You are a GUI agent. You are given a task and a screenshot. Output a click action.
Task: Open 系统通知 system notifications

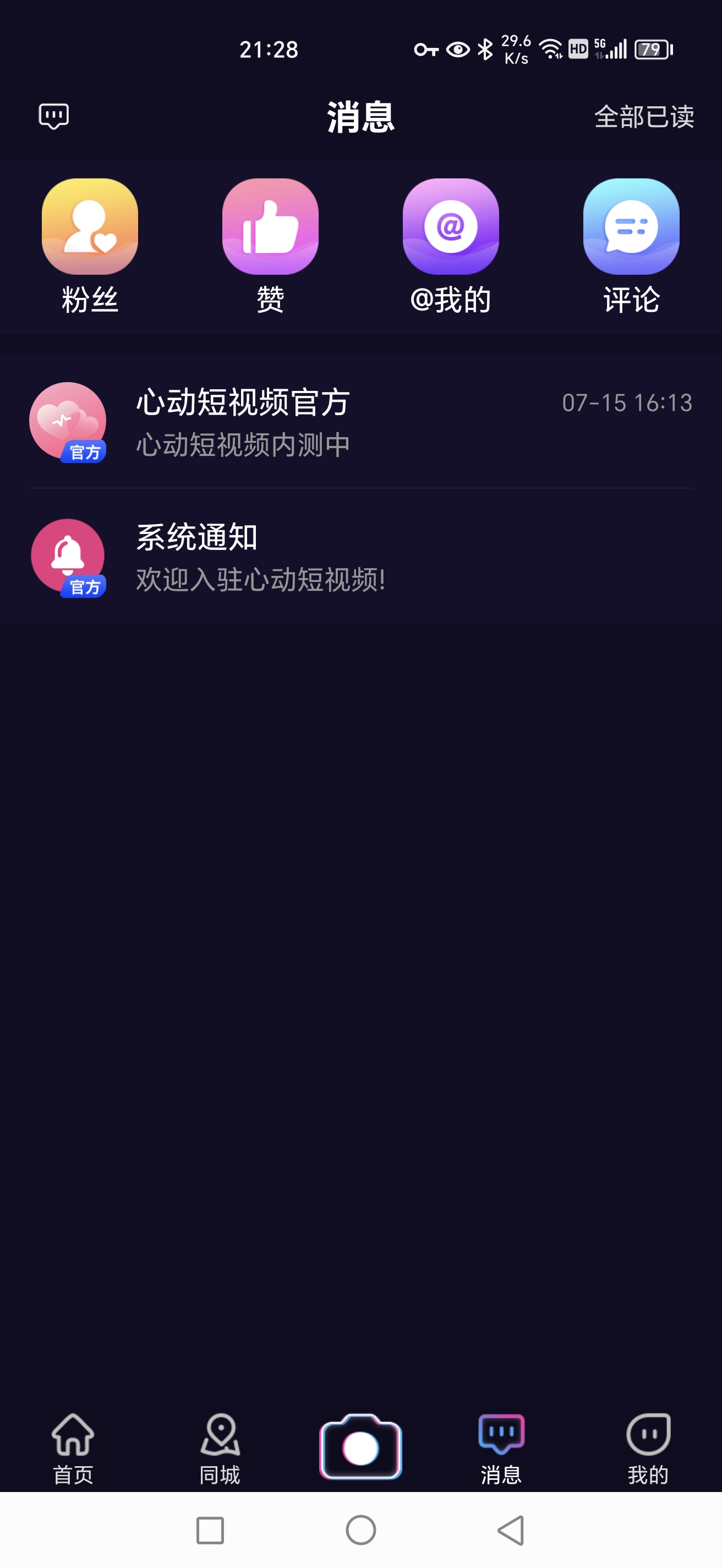pyautogui.click(x=360, y=557)
